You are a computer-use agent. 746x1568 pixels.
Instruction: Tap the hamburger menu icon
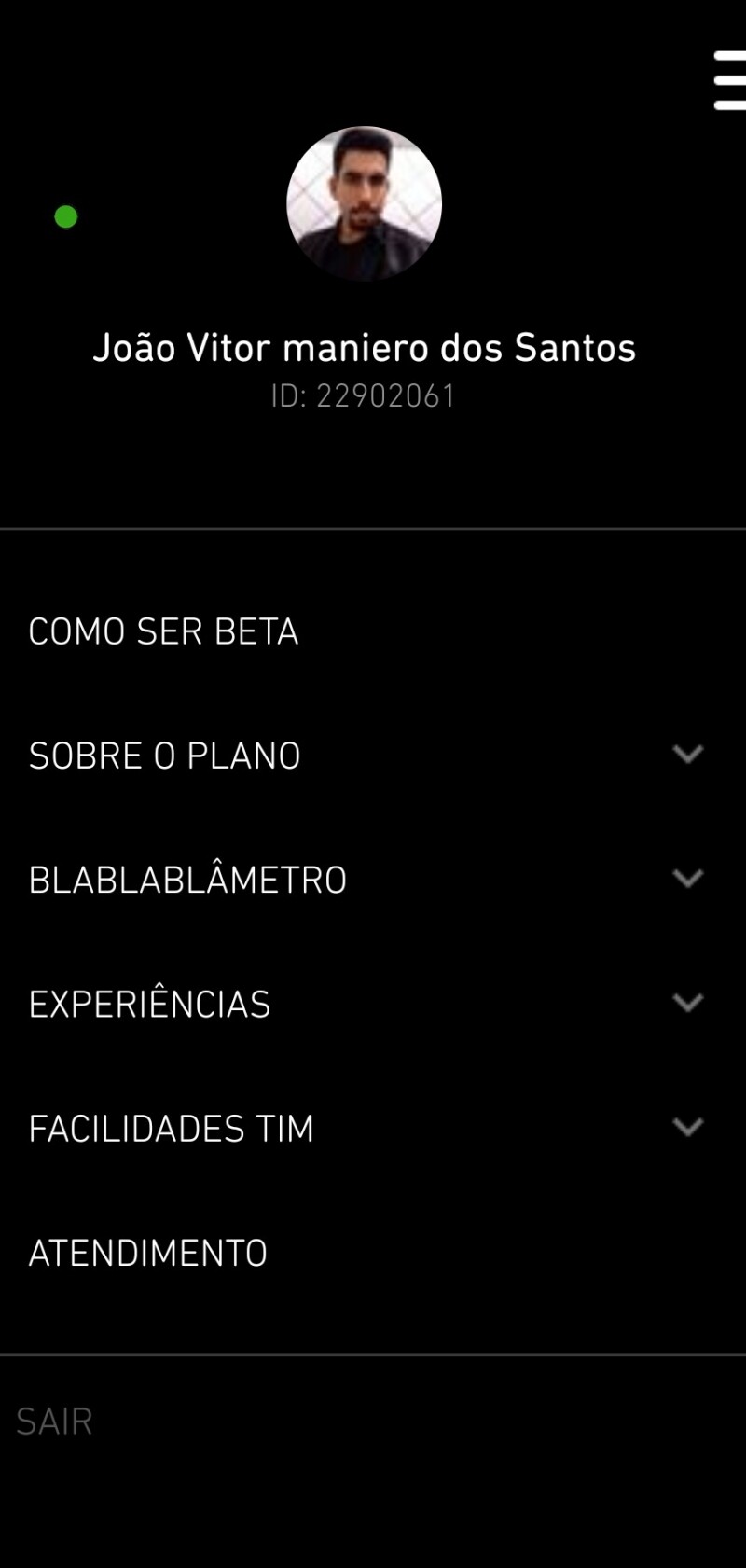point(729,81)
